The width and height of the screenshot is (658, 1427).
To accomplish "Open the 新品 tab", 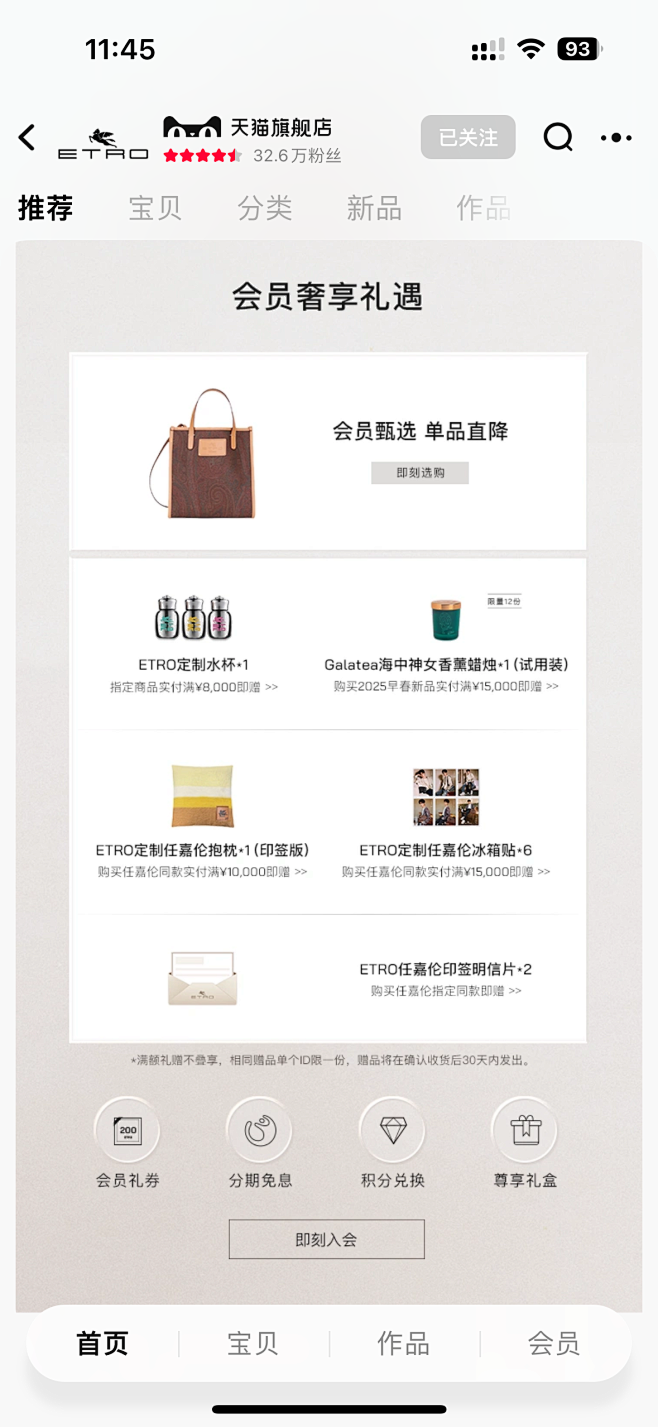I will pyautogui.click(x=374, y=208).
